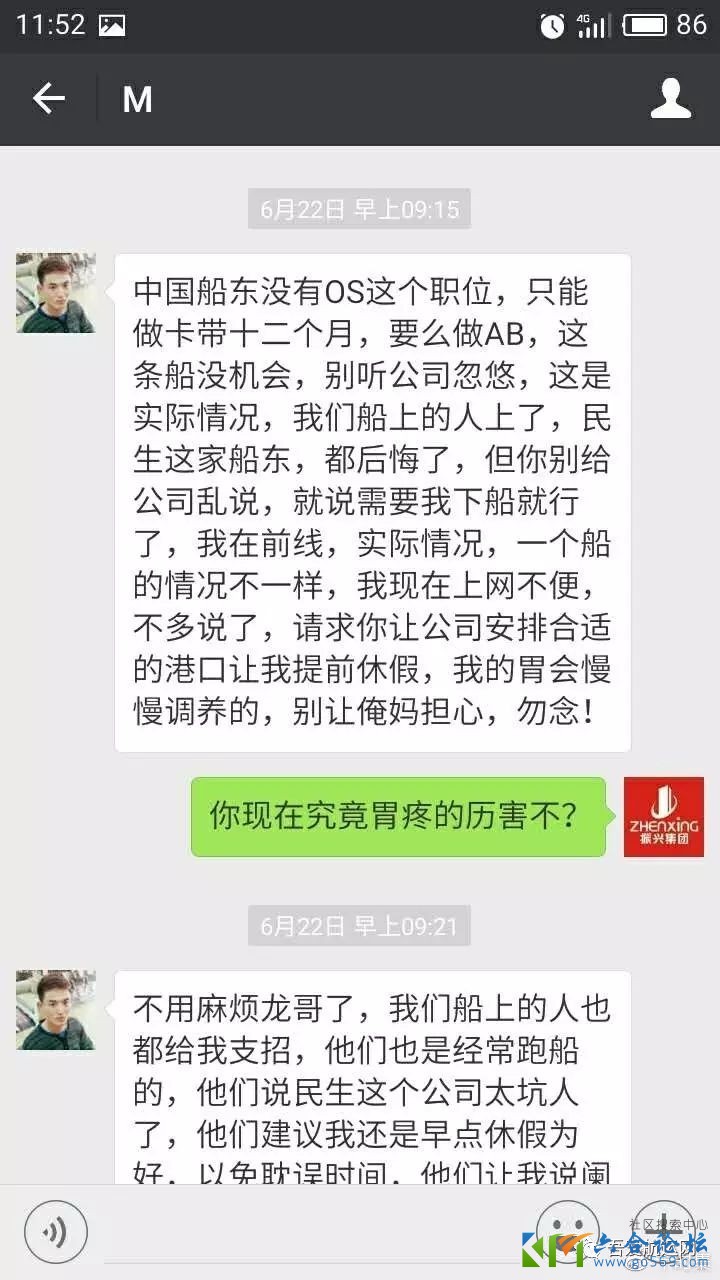Image resolution: width=720 pixels, height=1280 pixels.
Task: Tap contact avatar beside the 09:21 message
Action: coord(56,1010)
